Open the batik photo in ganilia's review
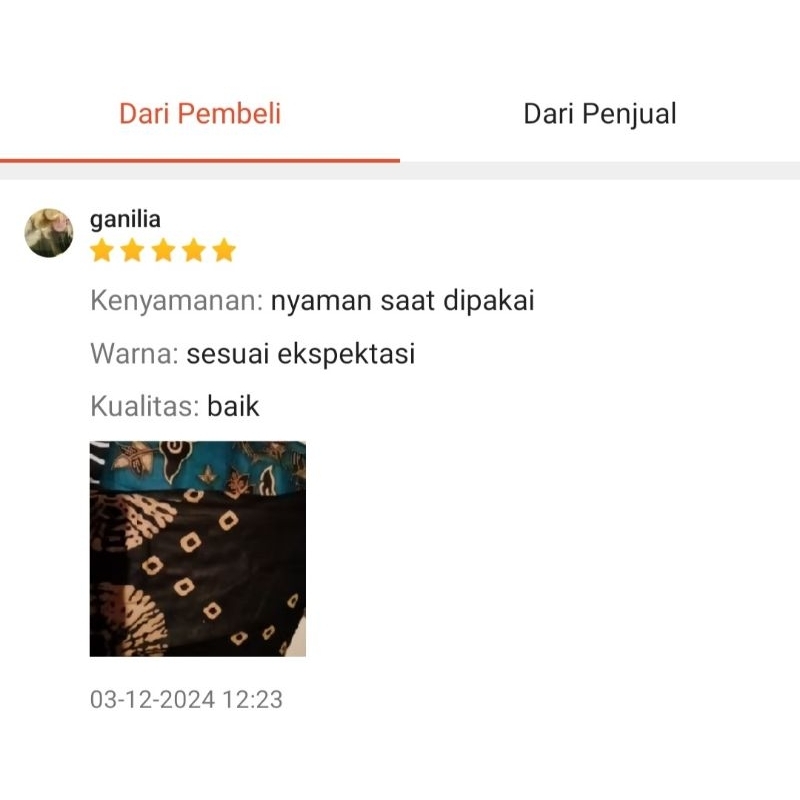The image size is (800, 800). [x=198, y=549]
